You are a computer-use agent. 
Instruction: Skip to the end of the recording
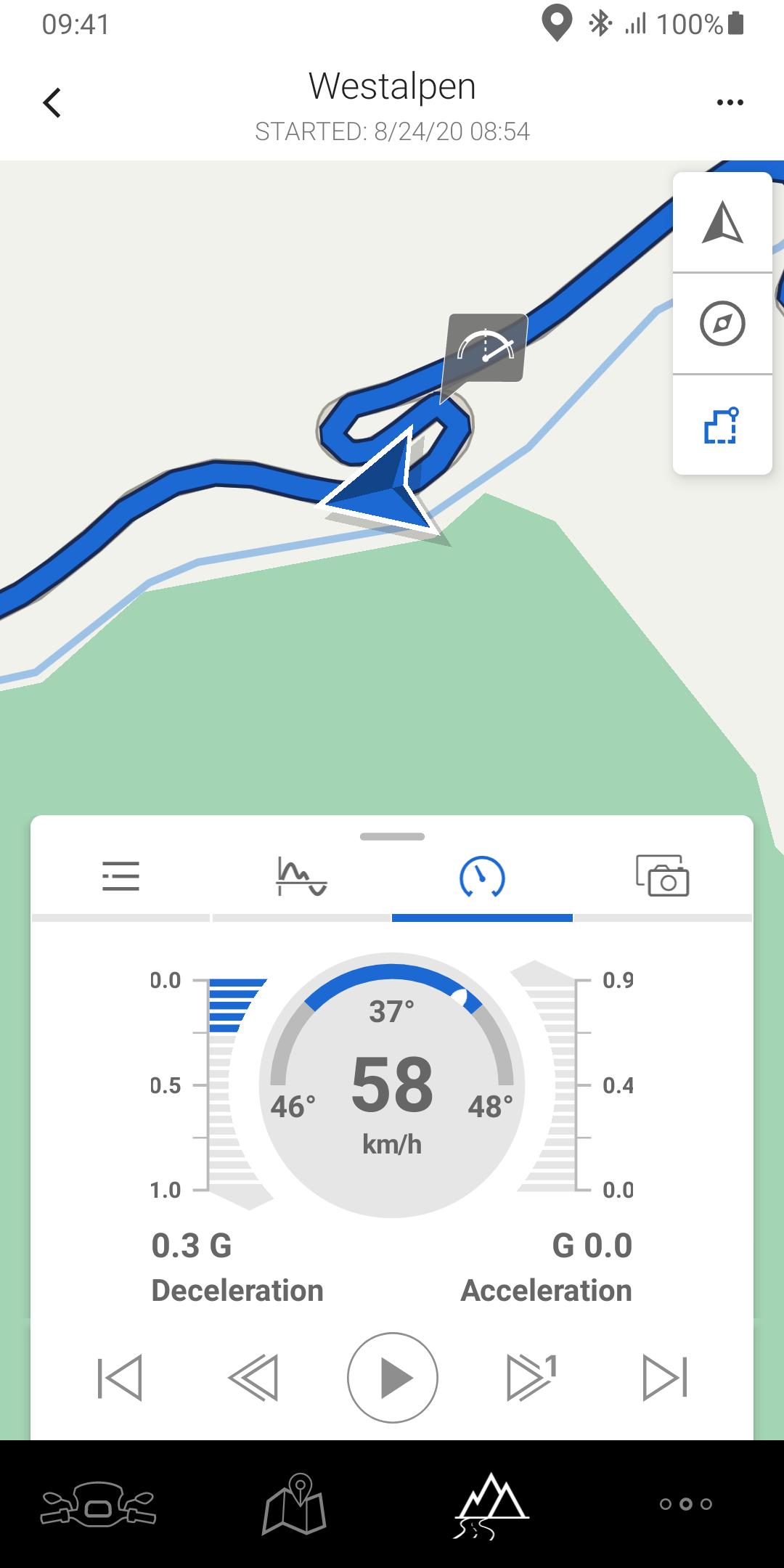(x=664, y=1377)
